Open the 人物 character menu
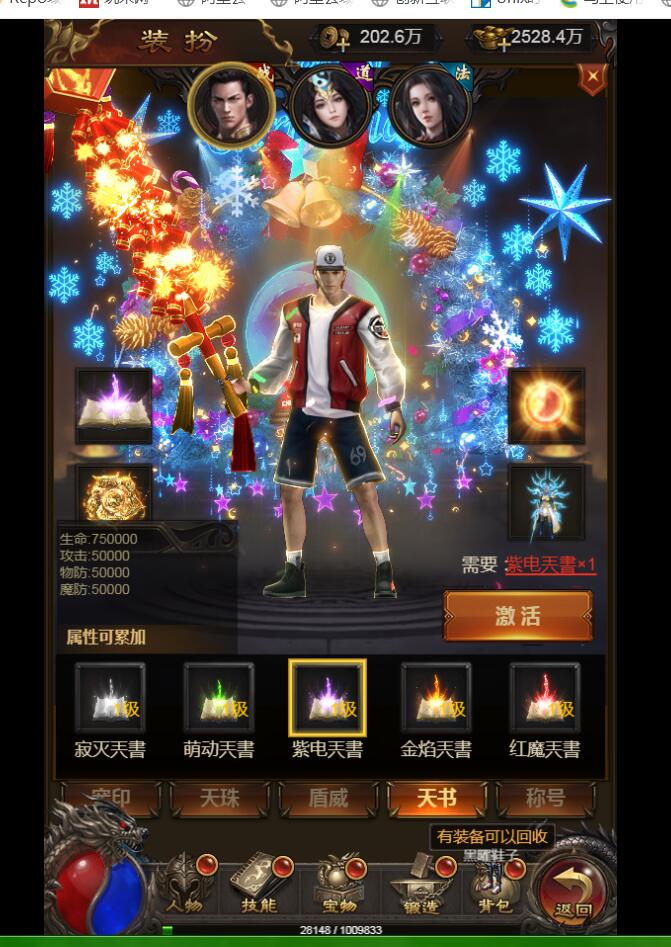This screenshot has width=671, height=947. [x=184, y=885]
